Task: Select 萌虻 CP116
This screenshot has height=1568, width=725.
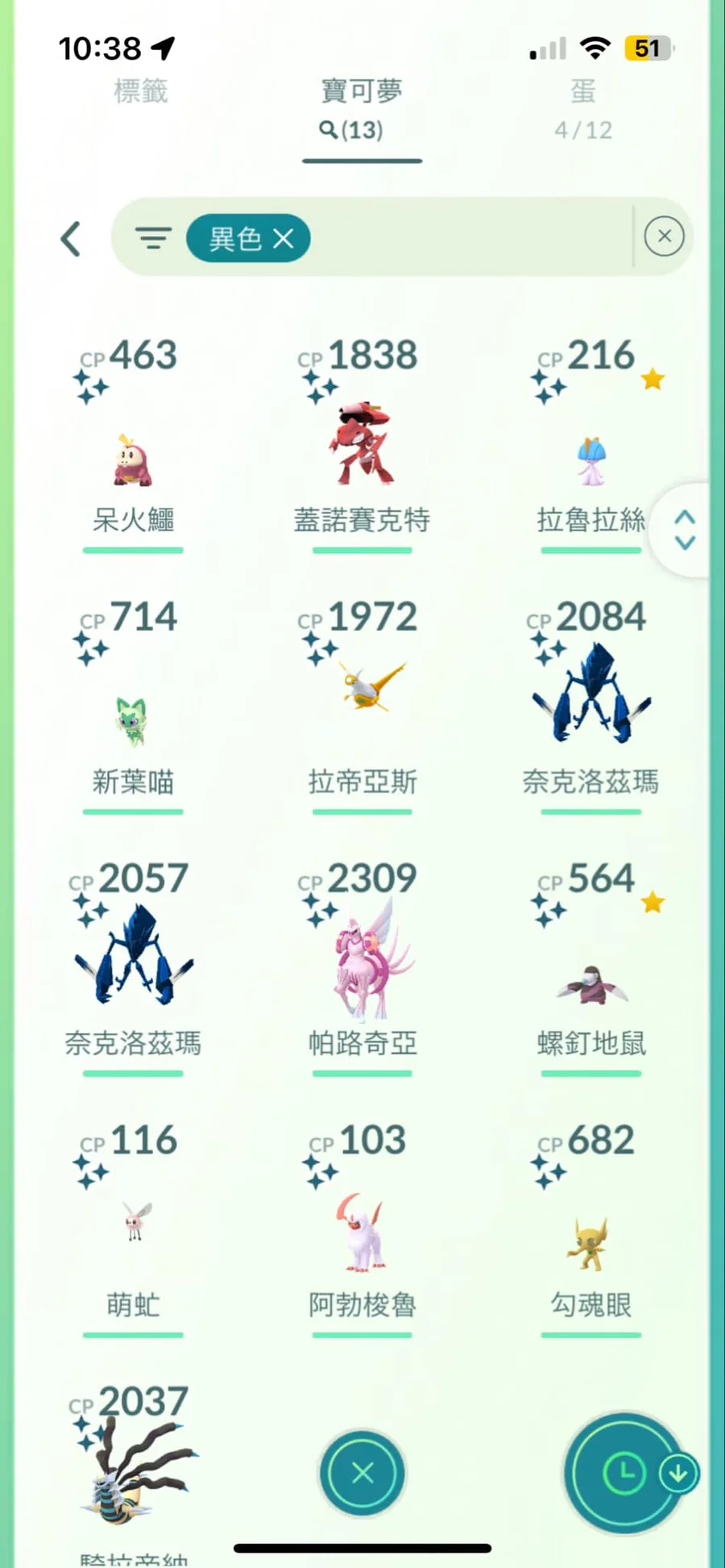Action: [133, 1222]
